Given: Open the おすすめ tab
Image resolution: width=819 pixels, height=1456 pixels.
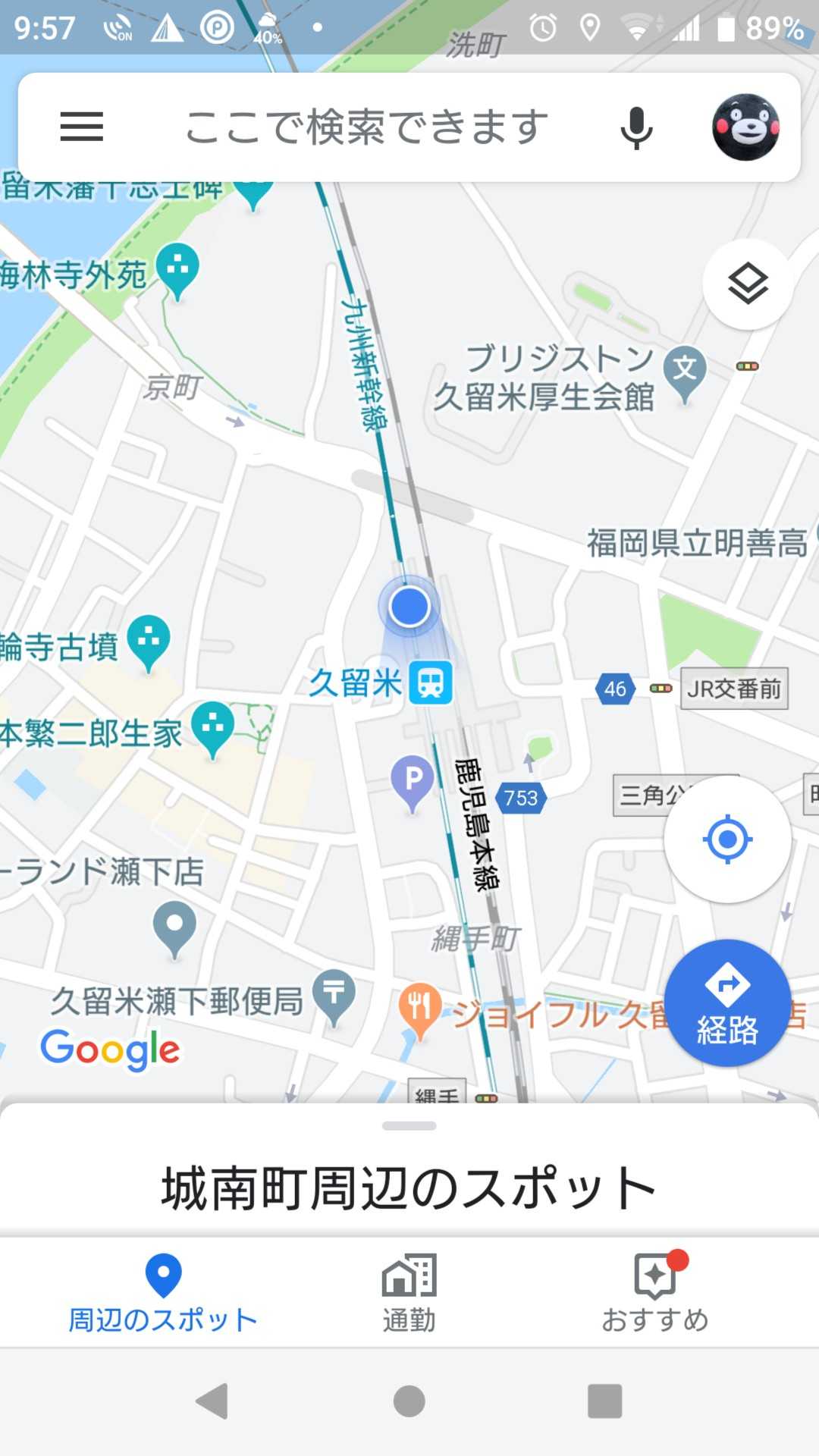Looking at the screenshot, I should coord(655,1292).
